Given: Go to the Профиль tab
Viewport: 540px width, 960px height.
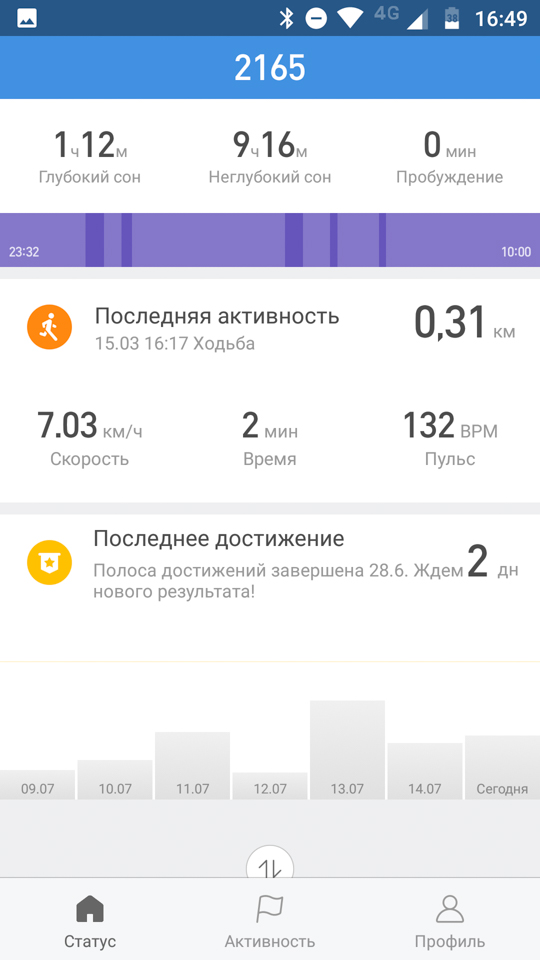Looking at the screenshot, I should pyautogui.click(x=450, y=919).
